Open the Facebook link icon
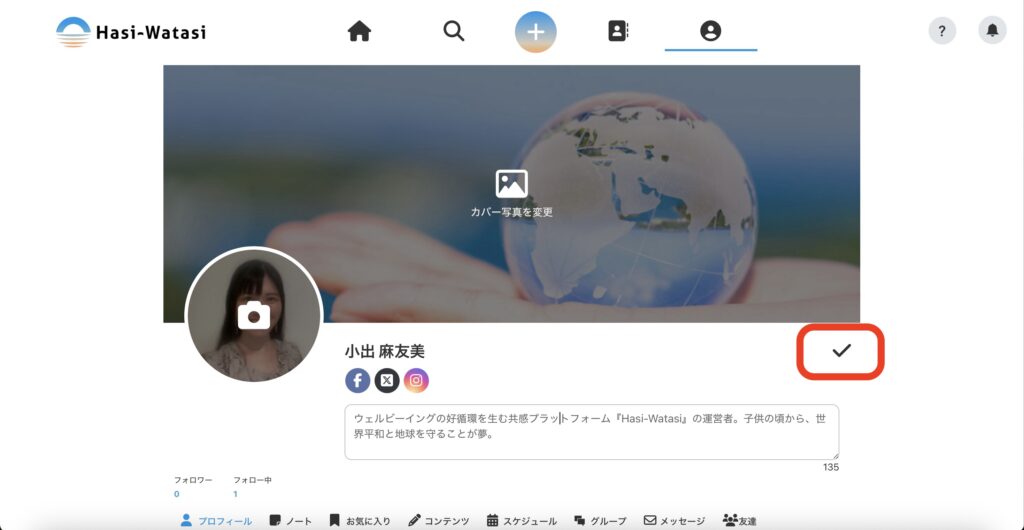 point(358,380)
